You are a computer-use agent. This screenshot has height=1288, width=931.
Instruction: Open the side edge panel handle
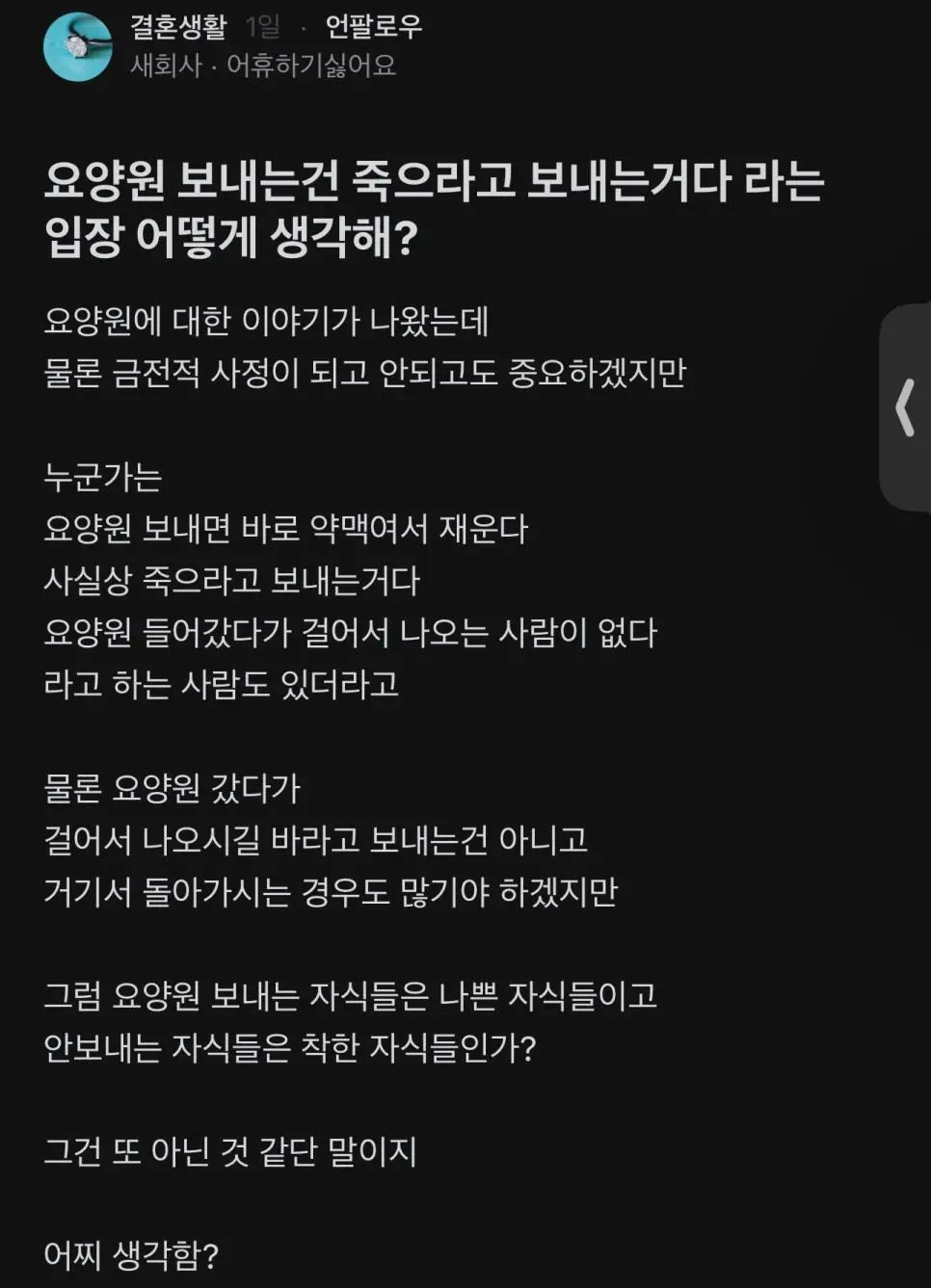coord(906,407)
